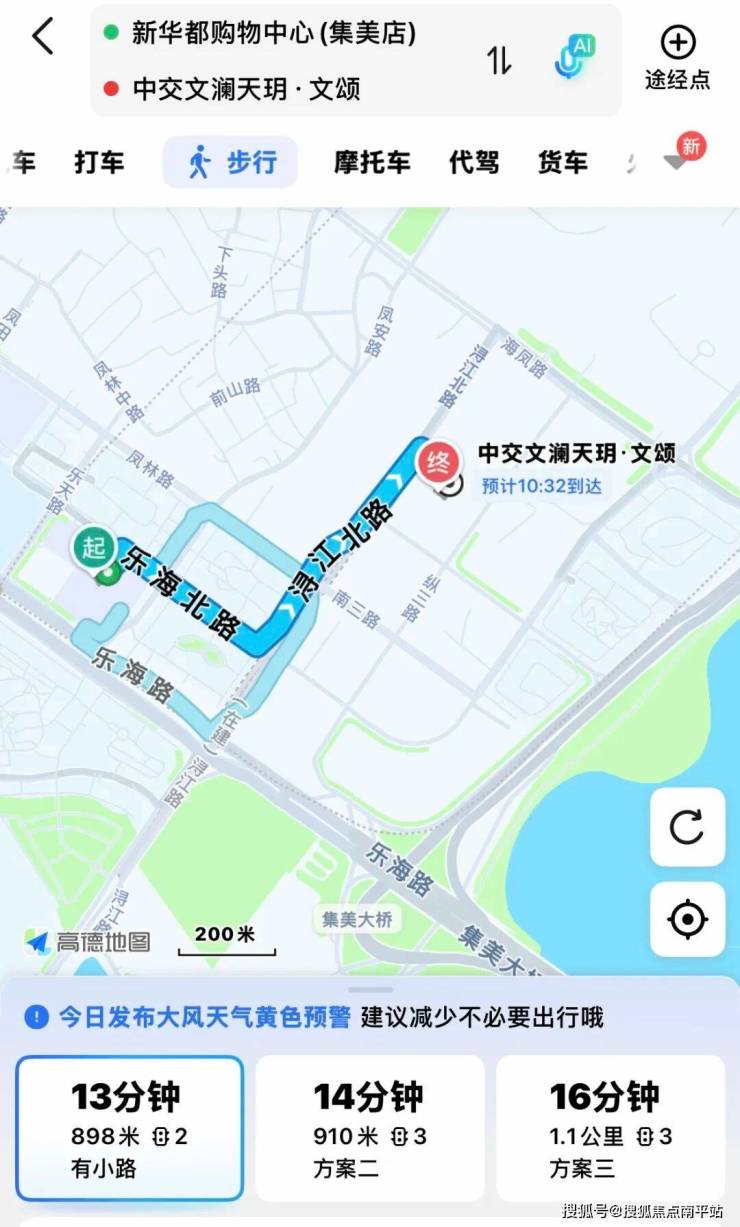Tap the 终 destination marker on map
740x1227 pixels.
click(x=439, y=462)
